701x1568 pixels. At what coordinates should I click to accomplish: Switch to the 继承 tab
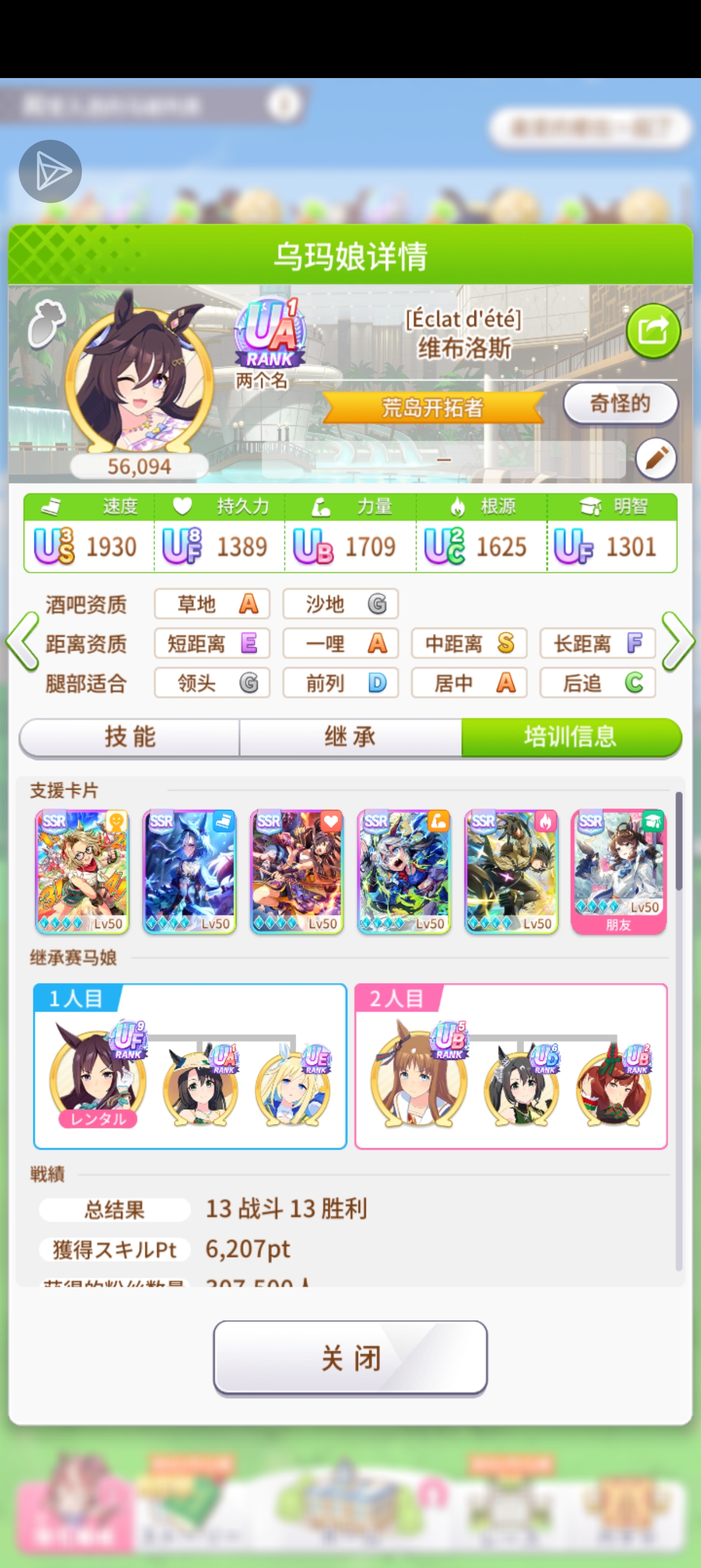point(350,736)
